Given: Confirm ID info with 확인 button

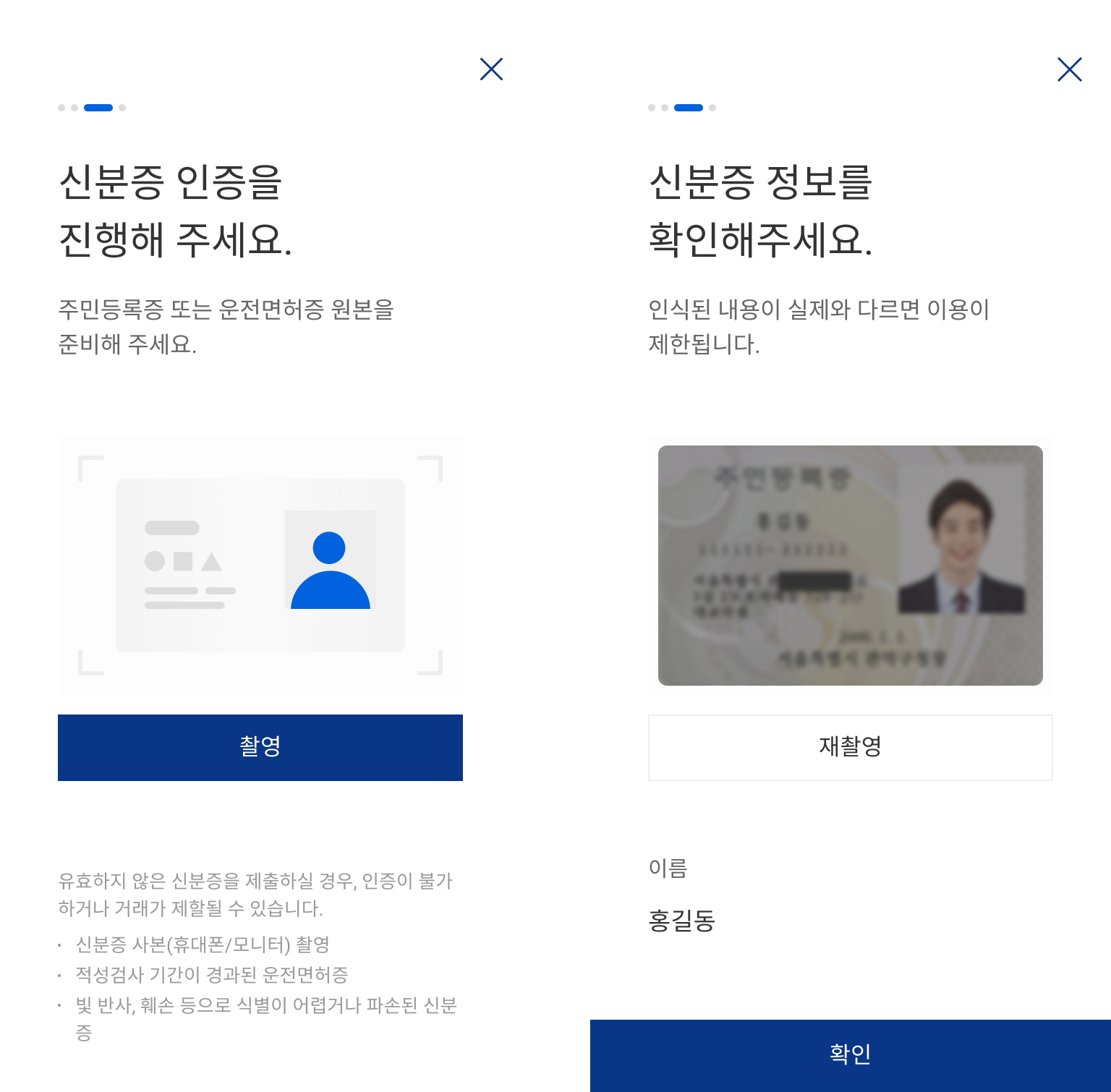Looking at the screenshot, I should tap(850, 1054).
